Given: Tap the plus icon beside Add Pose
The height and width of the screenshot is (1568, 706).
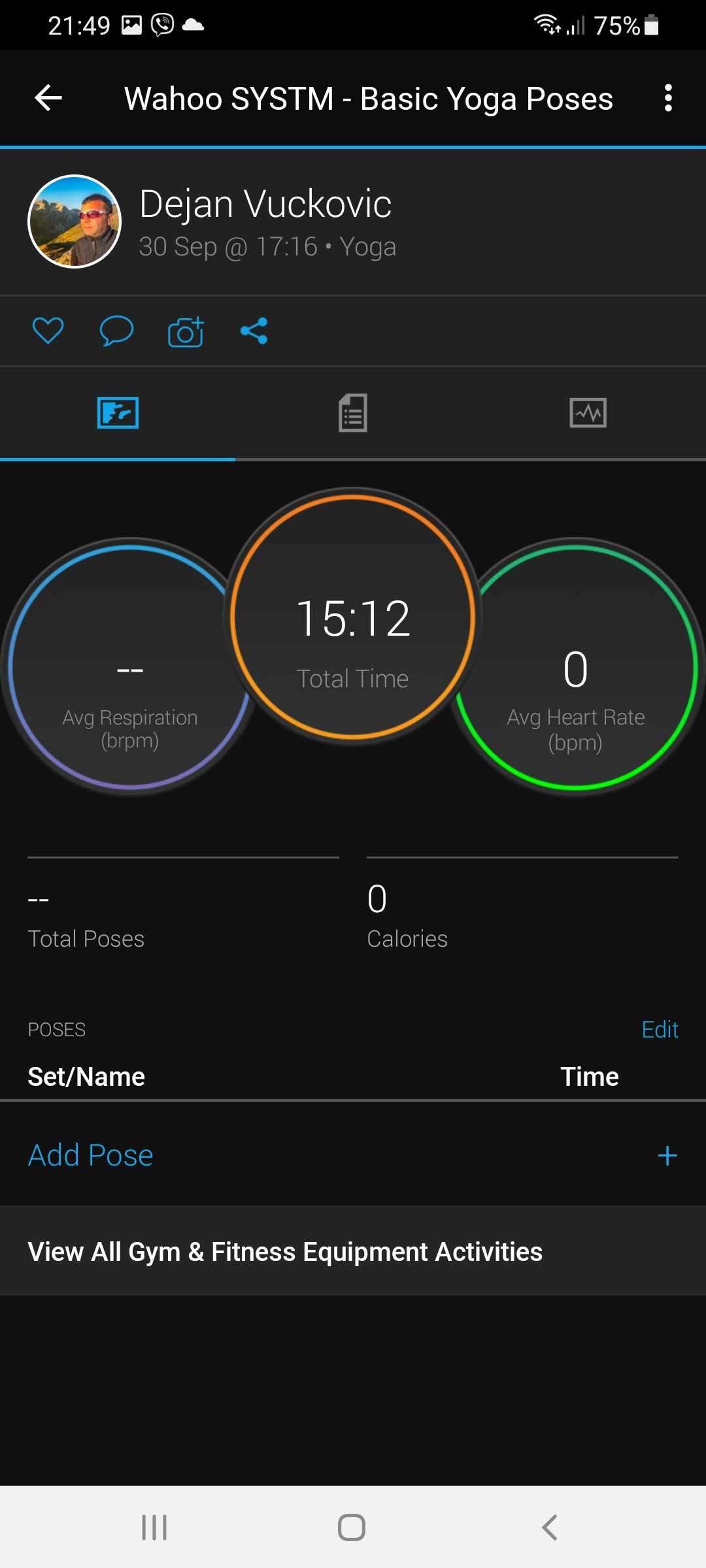Looking at the screenshot, I should pyautogui.click(x=667, y=1156).
